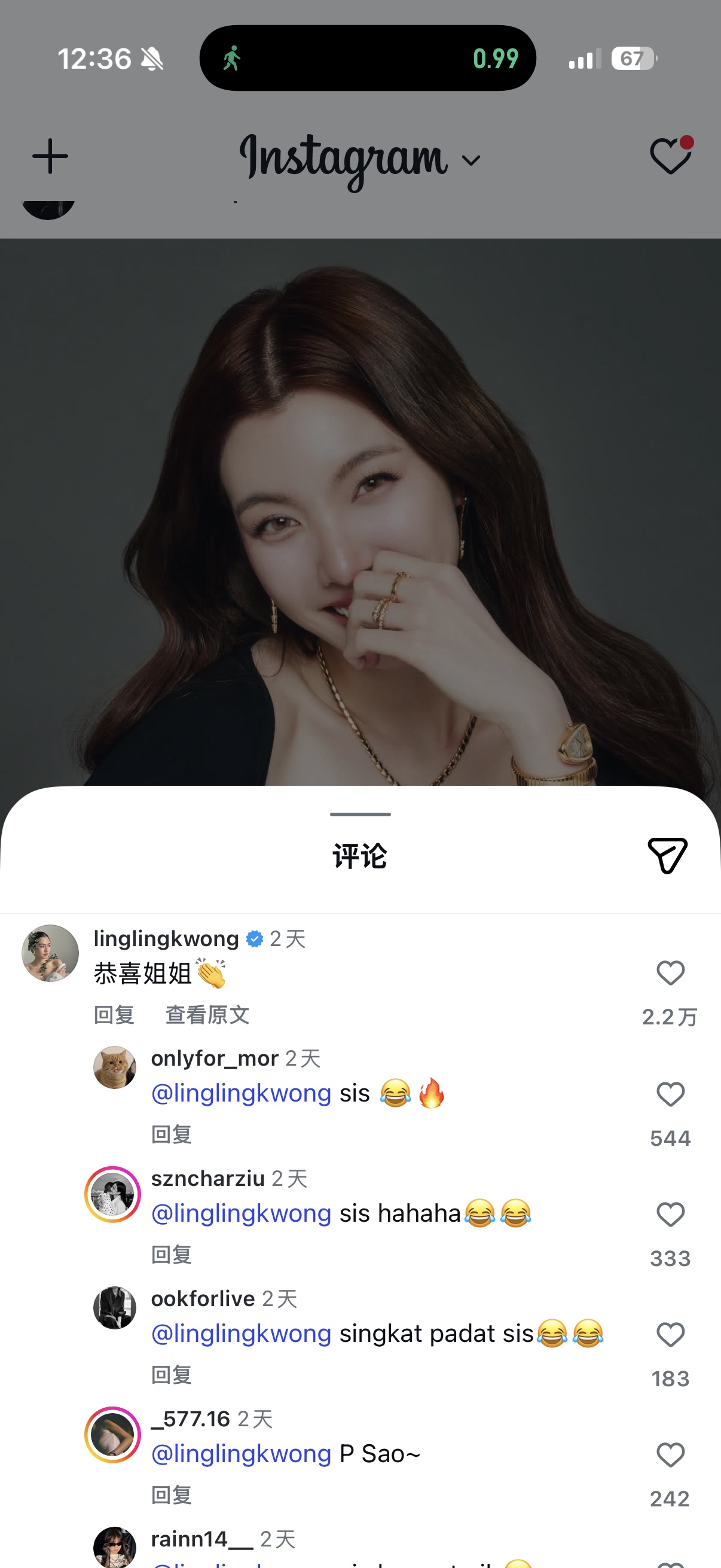Viewport: 721px width, 1568px height.
Task: View szncharziu's story from the avatar
Action: click(112, 1194)
